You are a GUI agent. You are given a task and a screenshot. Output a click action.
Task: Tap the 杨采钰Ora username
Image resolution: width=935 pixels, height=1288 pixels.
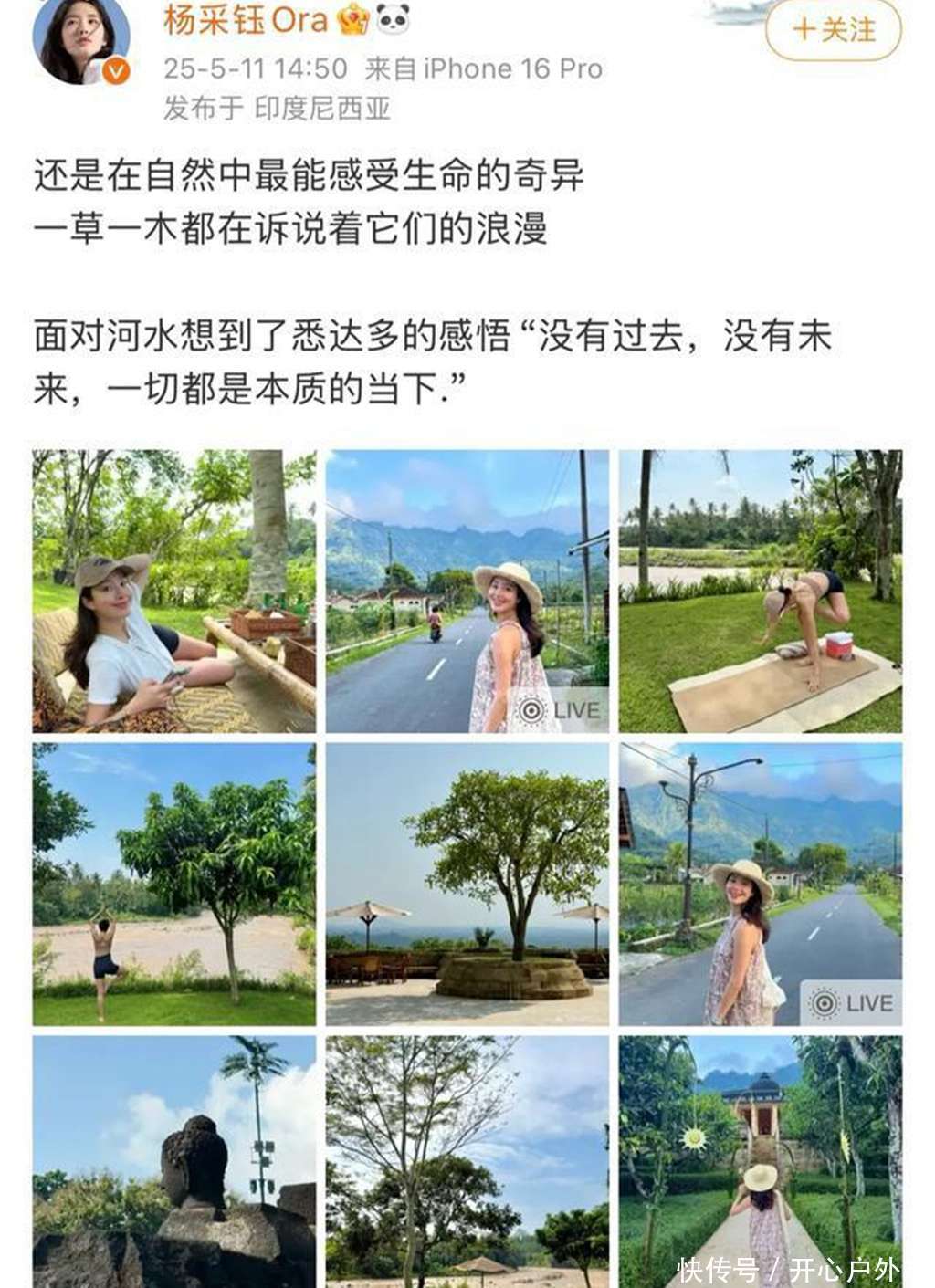[x=245, y=20]
